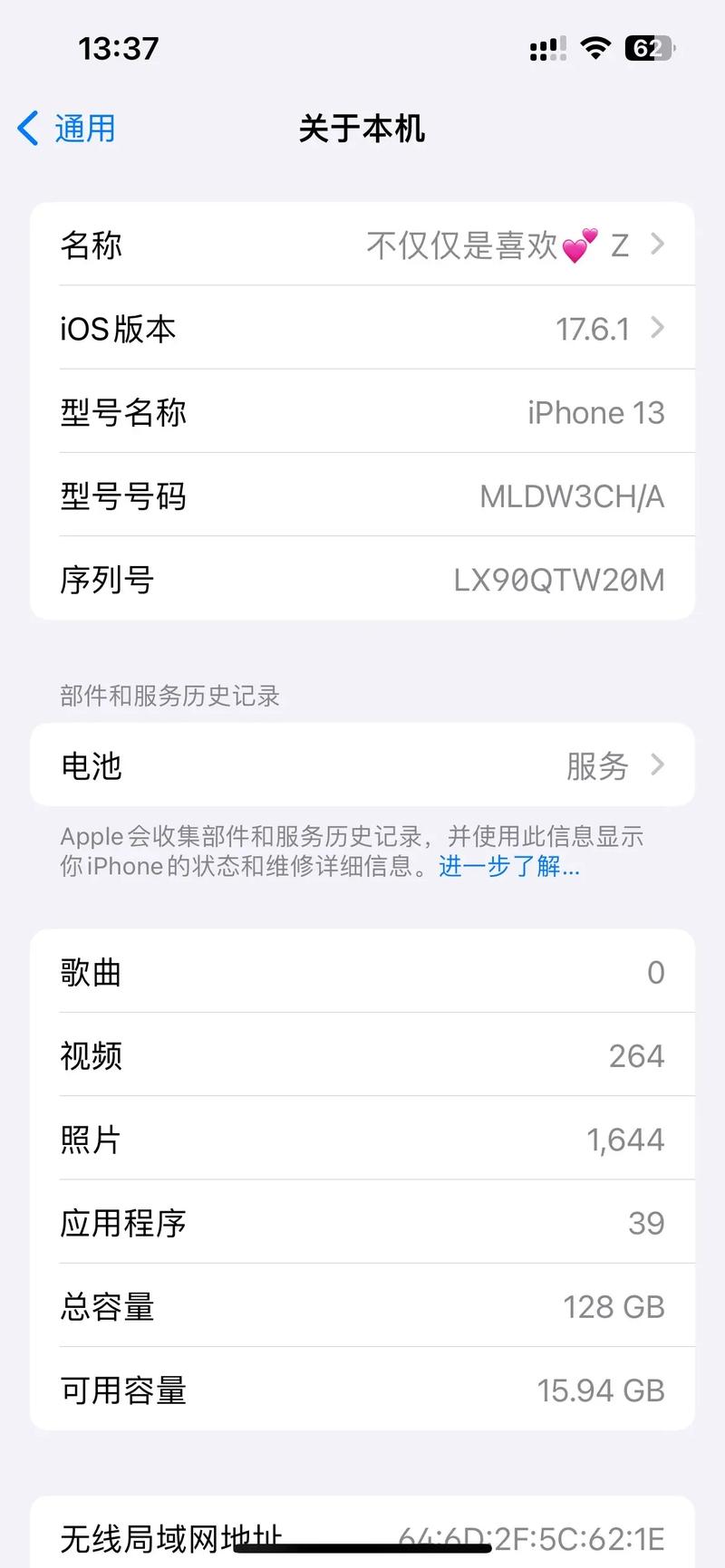Screen dimensions: 725x1568
Task: Open the iOS版本 17.6.1 row
Action: coord(362,328)
